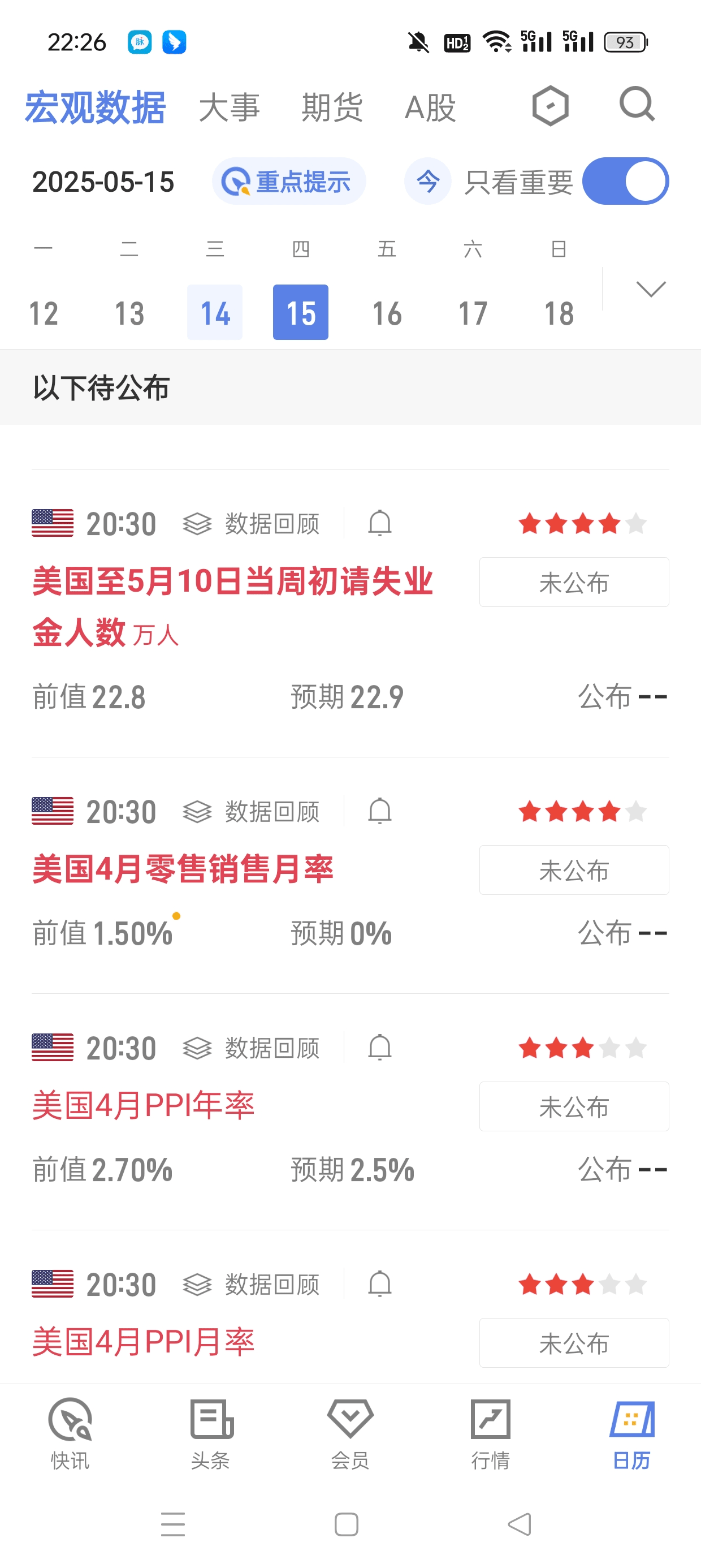Select date 14 in the calendar
The width and height of the screenshot is (701, 1568).
tap(215, 313)
